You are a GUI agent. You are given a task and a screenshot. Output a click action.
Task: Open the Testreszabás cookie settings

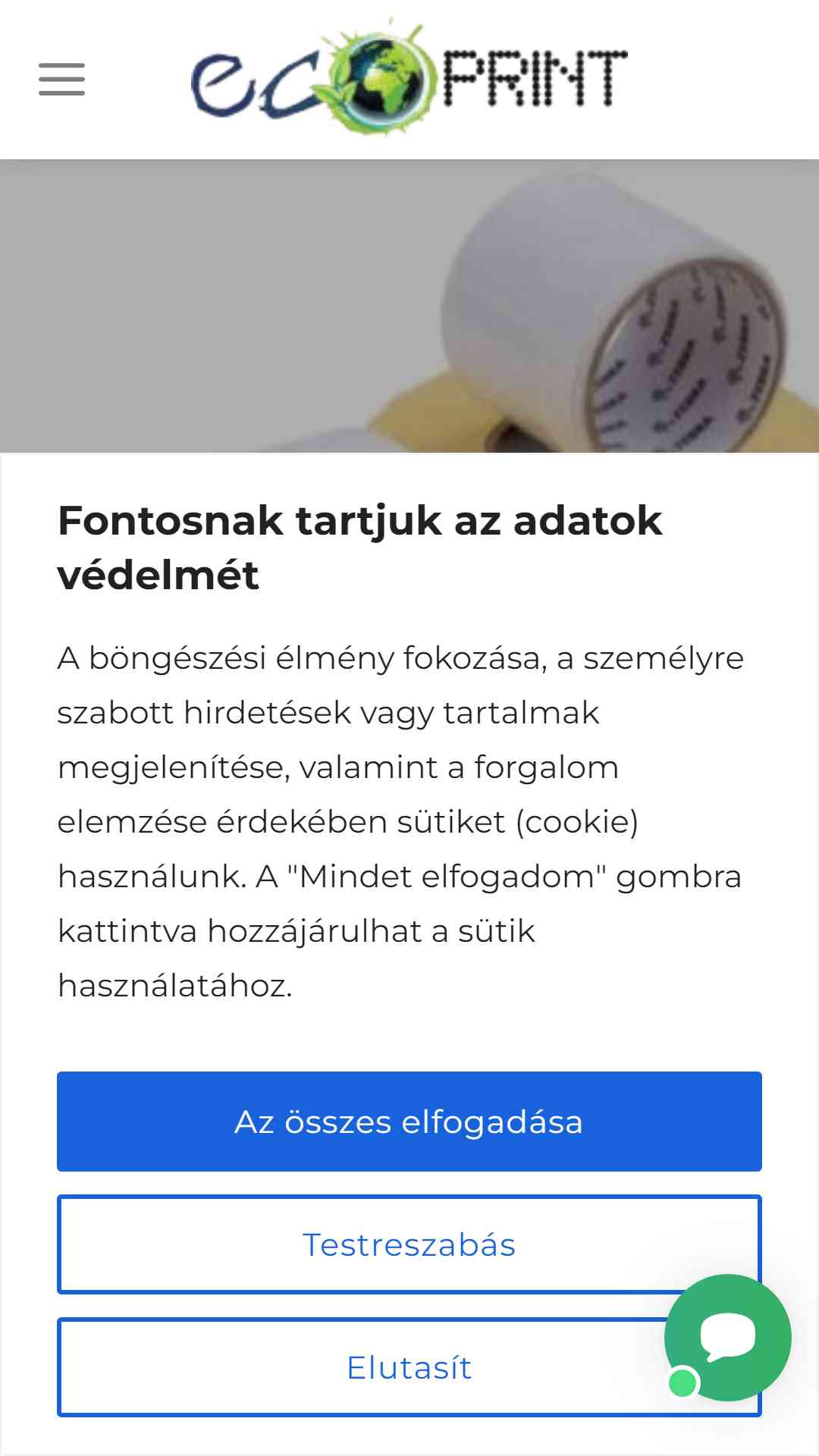(409, 1244)
